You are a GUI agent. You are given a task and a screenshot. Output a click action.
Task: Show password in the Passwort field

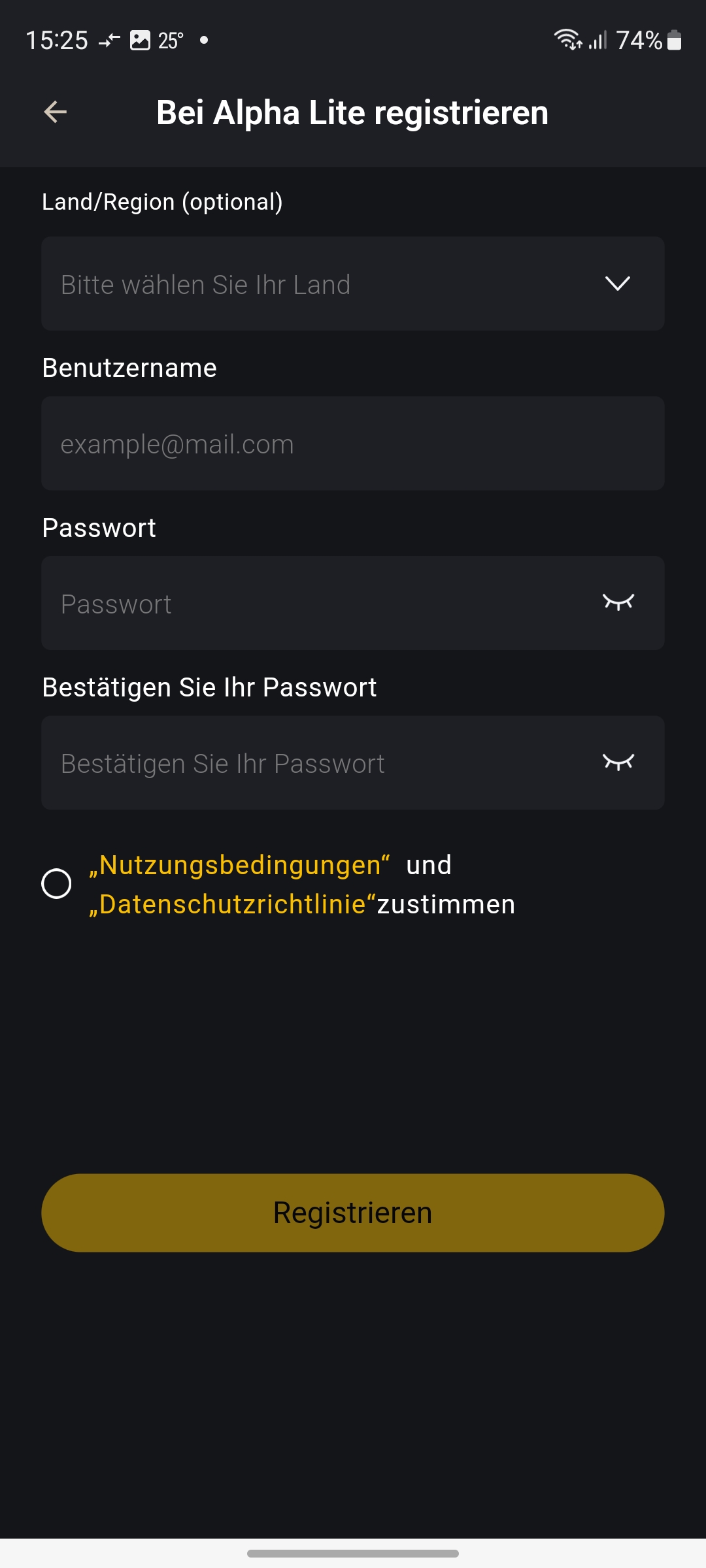(x=618, y=602)
